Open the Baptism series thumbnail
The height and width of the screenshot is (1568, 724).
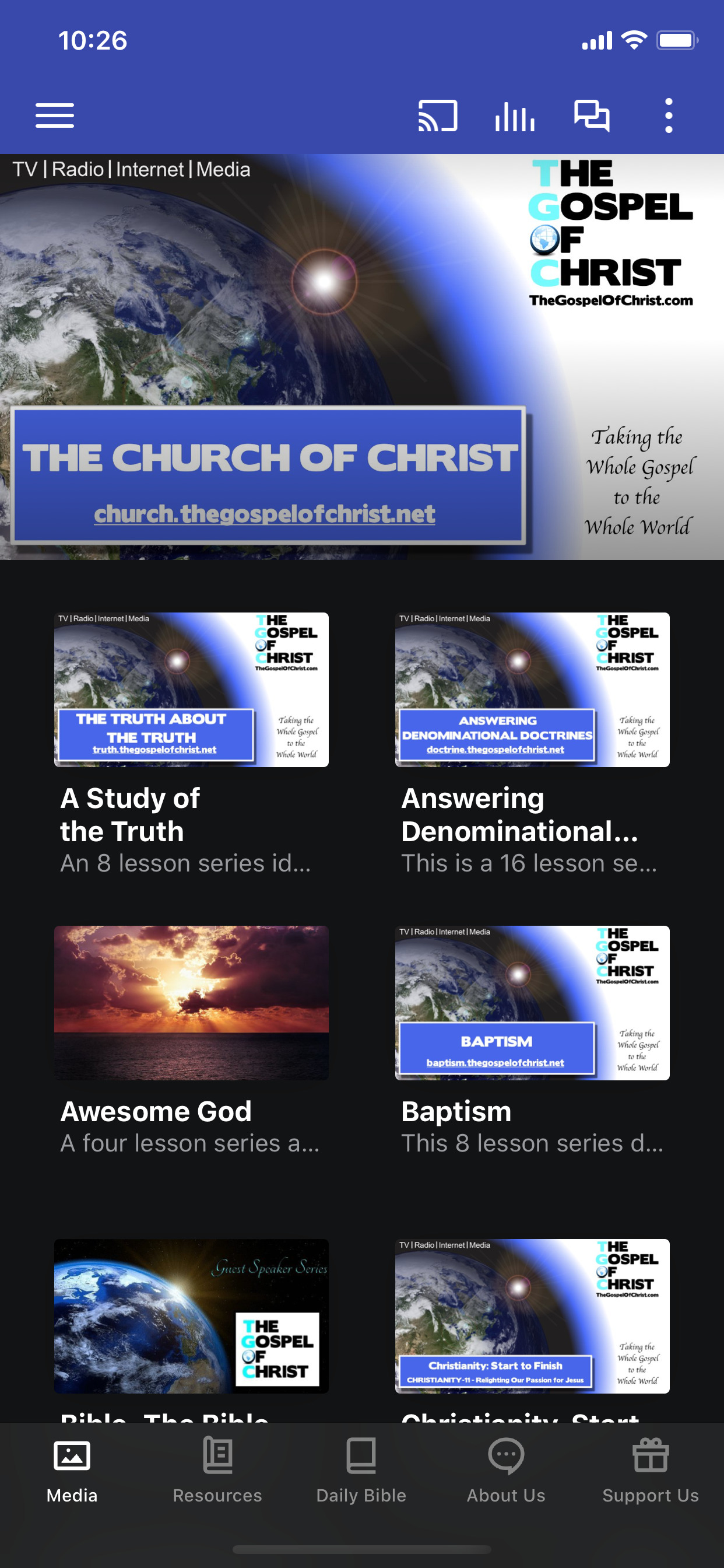(532, 1002)
